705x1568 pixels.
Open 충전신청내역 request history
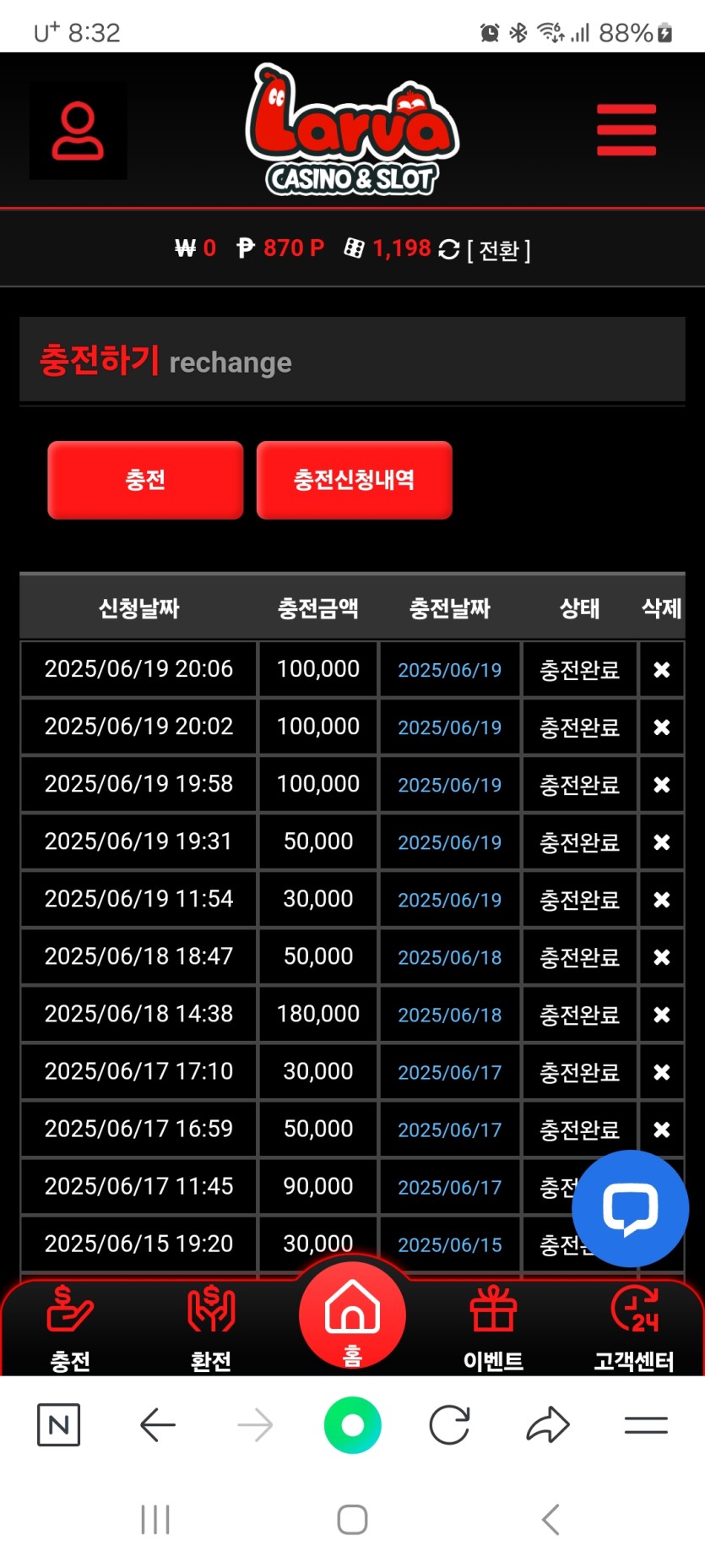[x=354, y=480]
